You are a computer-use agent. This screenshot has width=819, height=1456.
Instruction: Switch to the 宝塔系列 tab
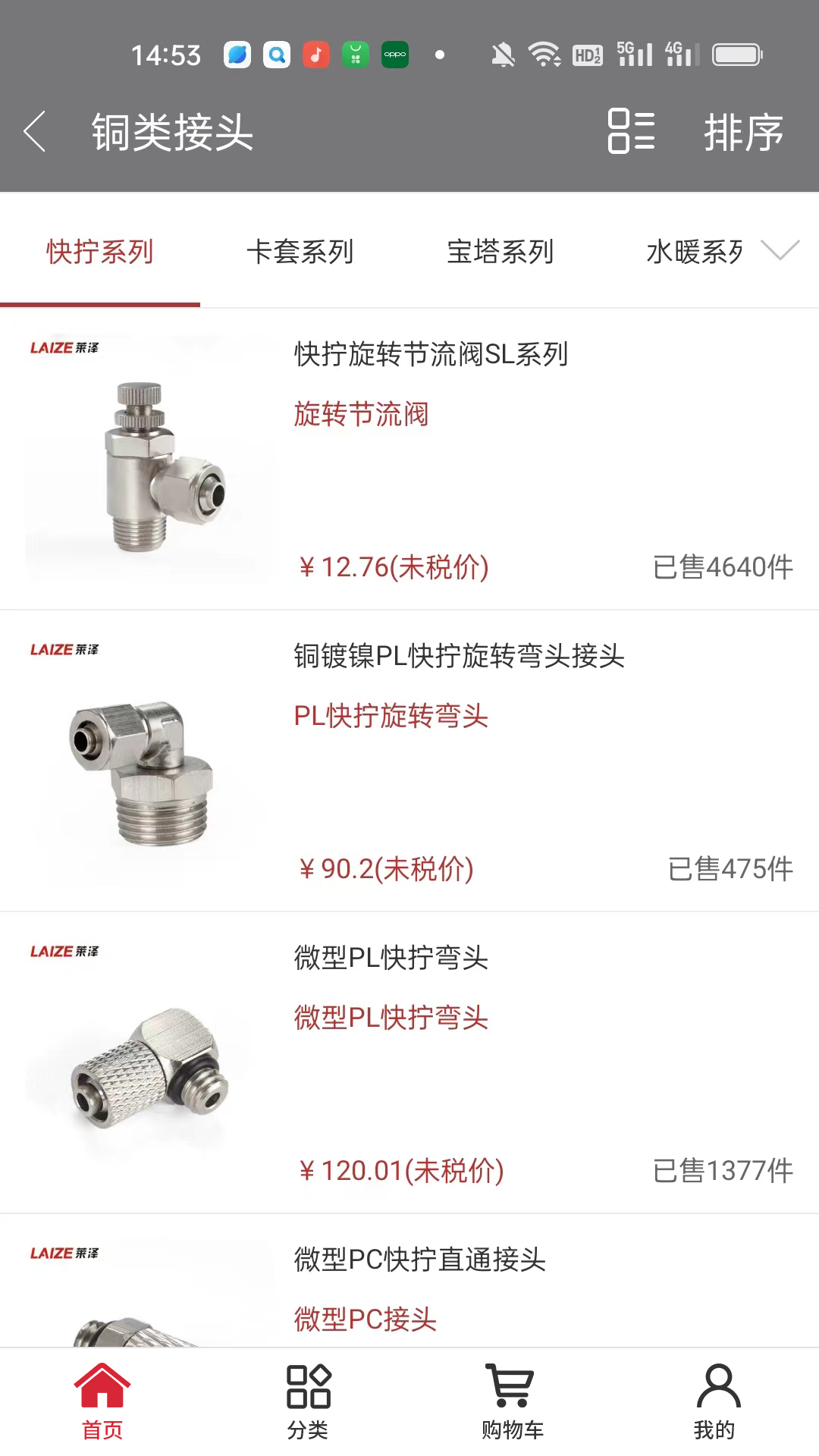(502, 252)
